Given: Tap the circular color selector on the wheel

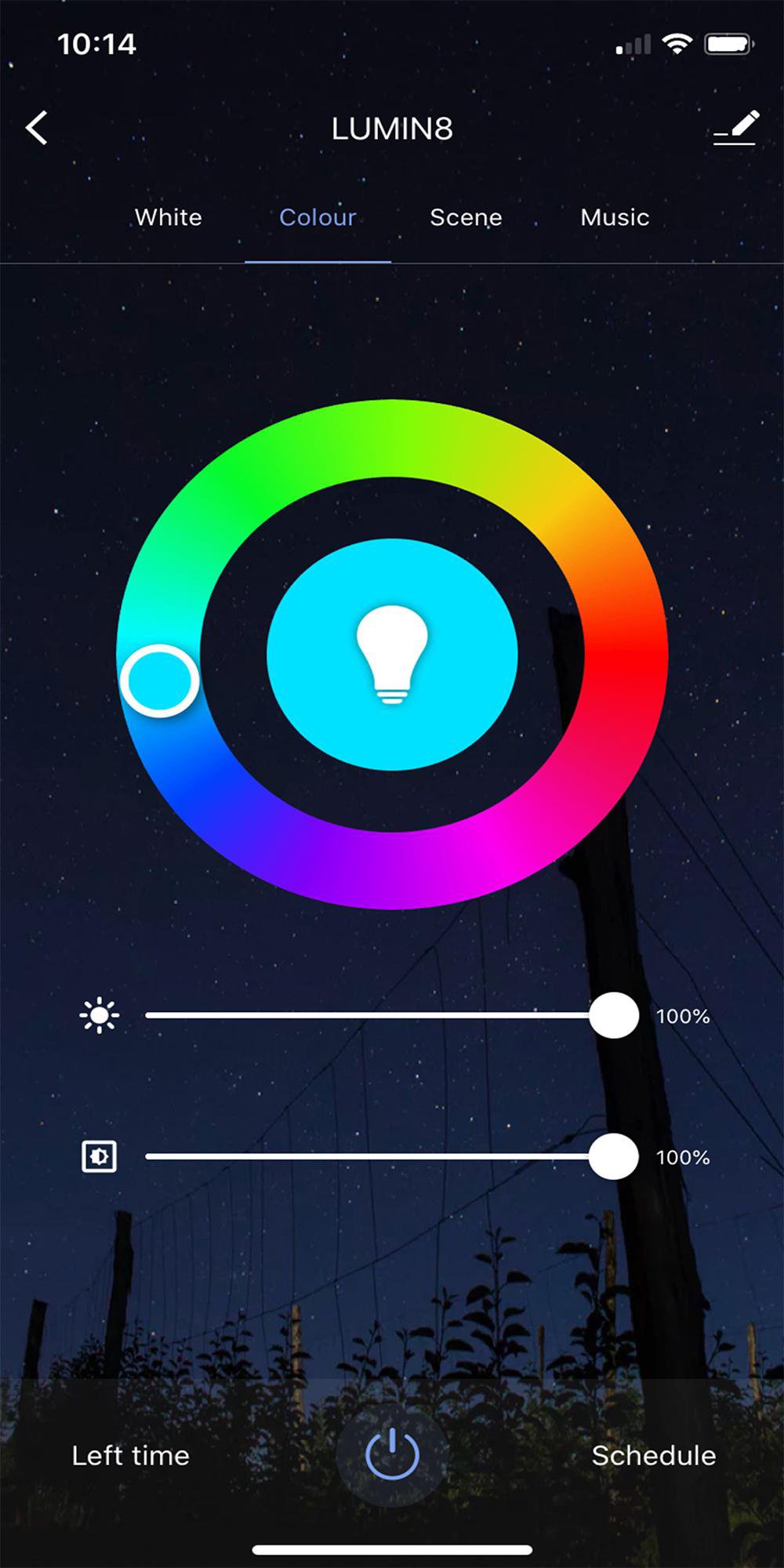Looking at the screenshot, I should pos(159,681).
